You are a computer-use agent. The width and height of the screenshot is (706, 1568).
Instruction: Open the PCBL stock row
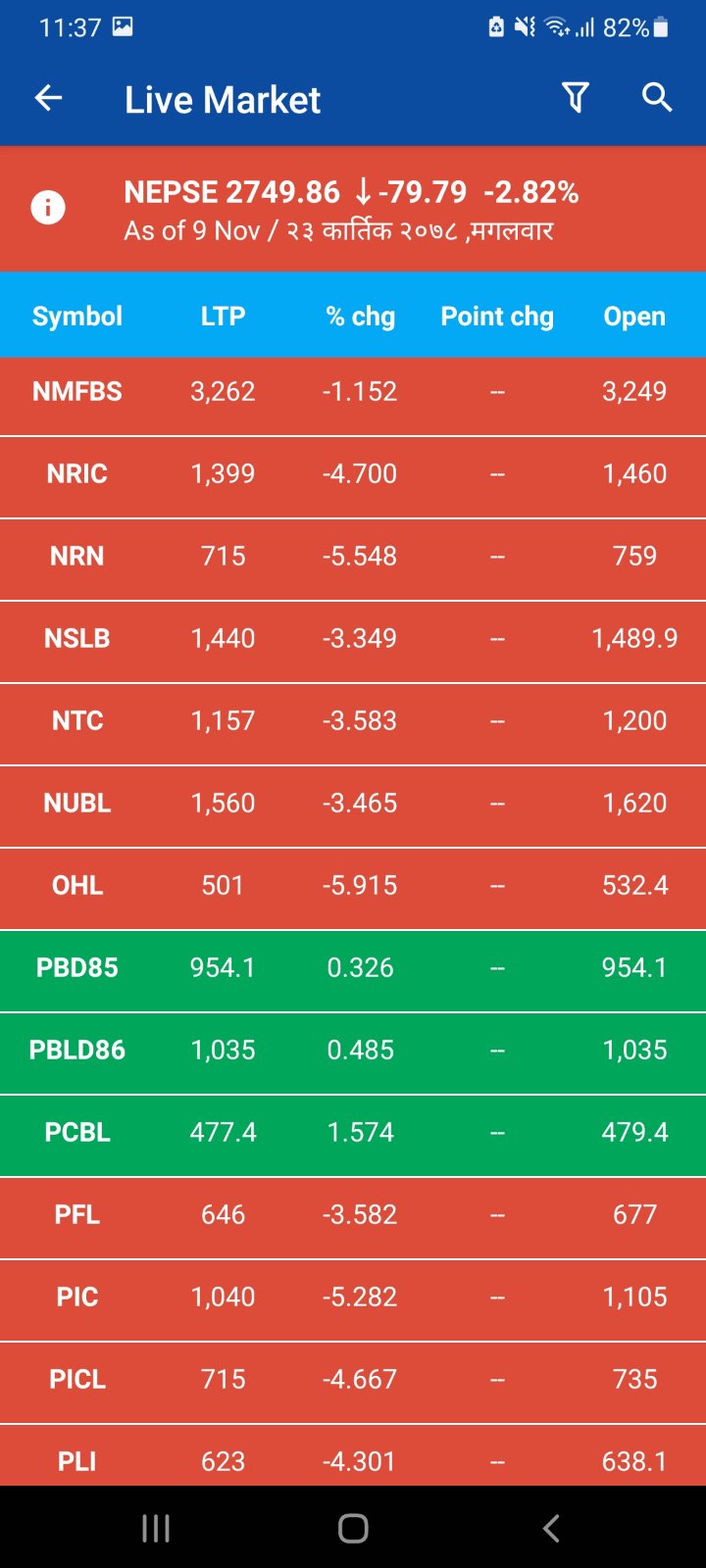(x=353, y=1133)
